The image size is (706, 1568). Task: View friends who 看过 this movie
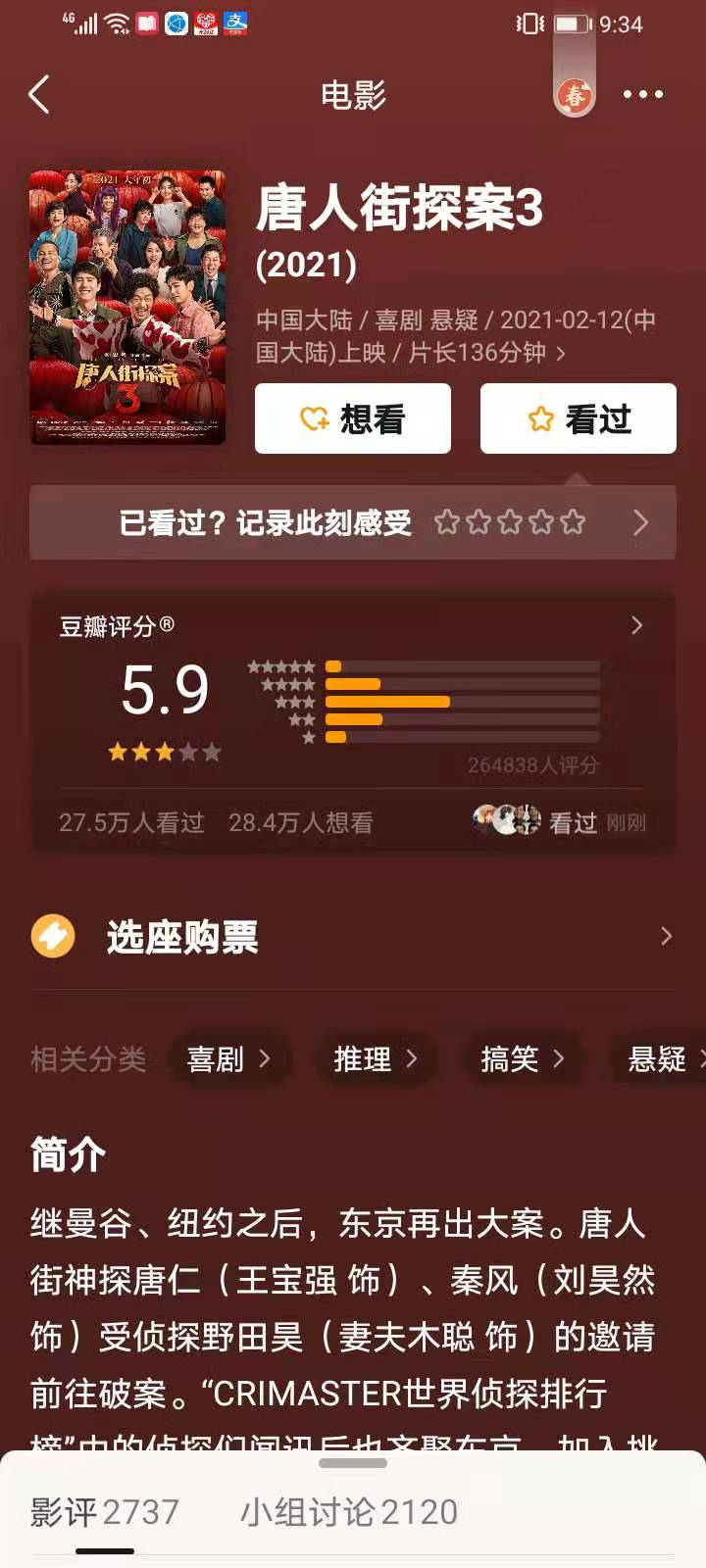559,821
